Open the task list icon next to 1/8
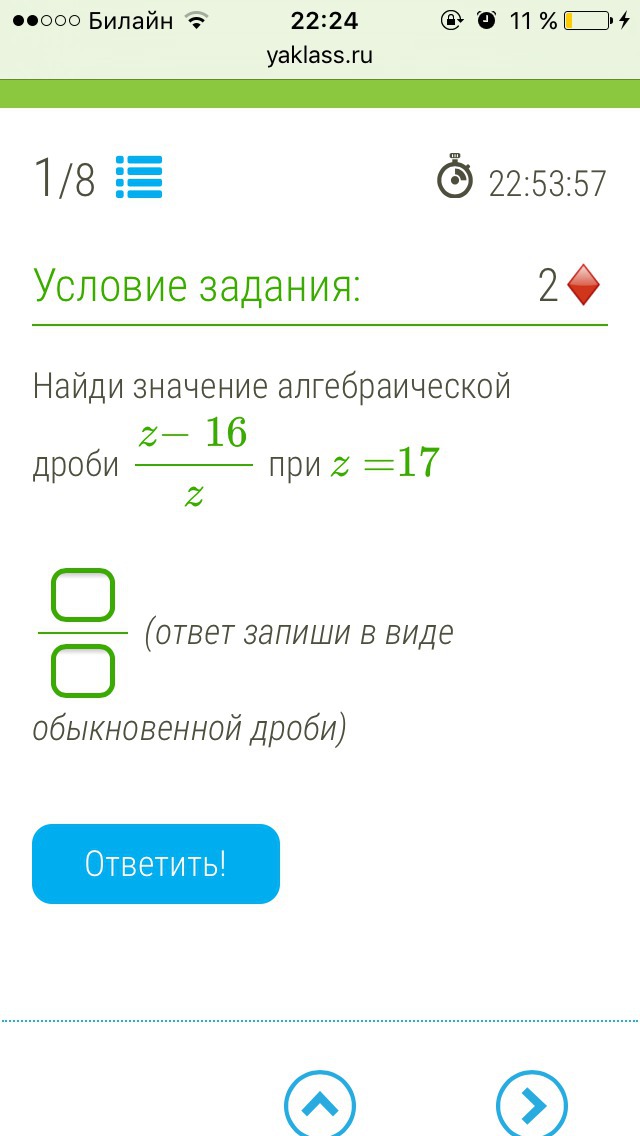 point(139,179)
